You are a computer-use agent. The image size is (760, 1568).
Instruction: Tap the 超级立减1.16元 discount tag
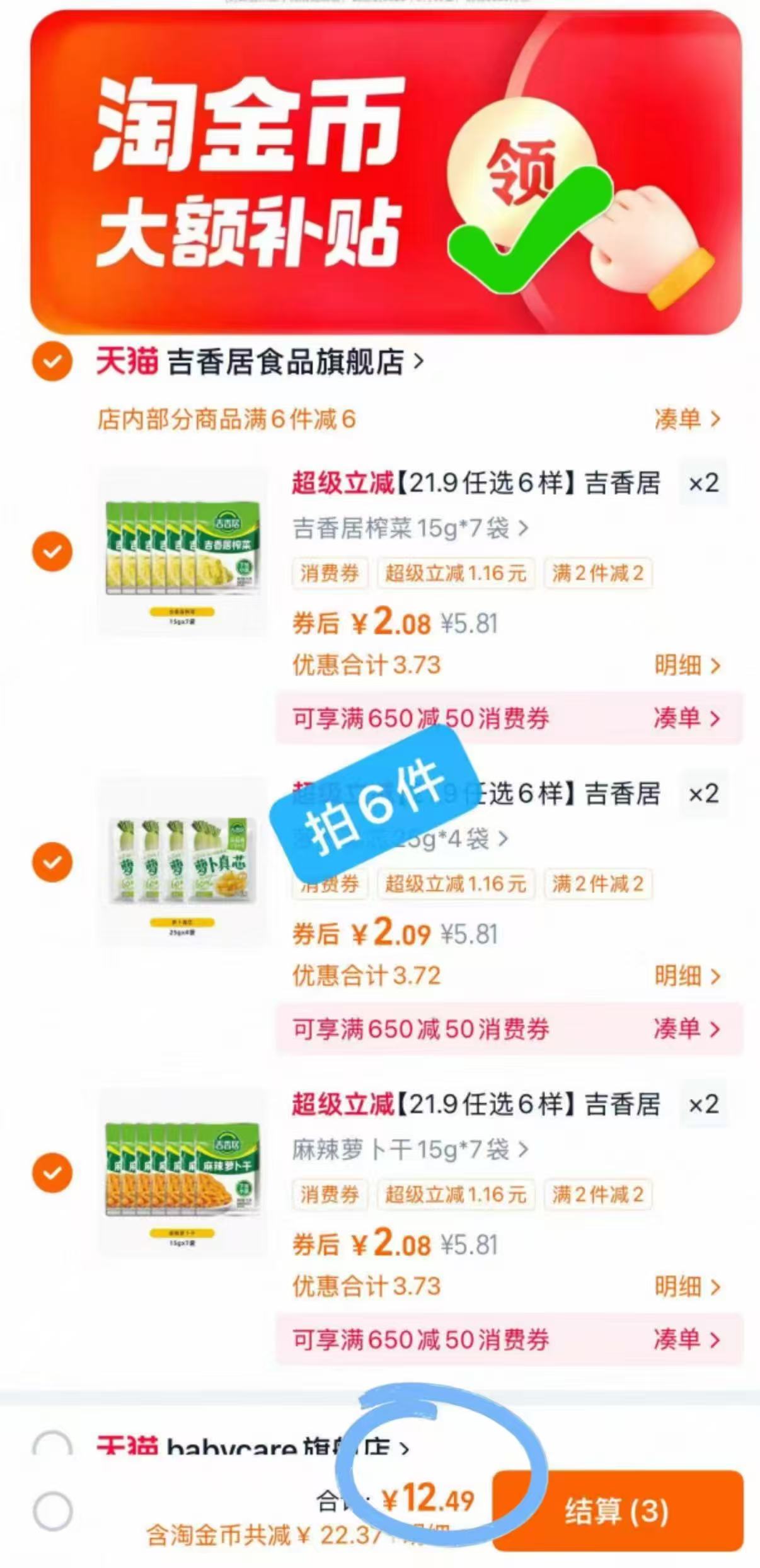[x=456, y=572]
